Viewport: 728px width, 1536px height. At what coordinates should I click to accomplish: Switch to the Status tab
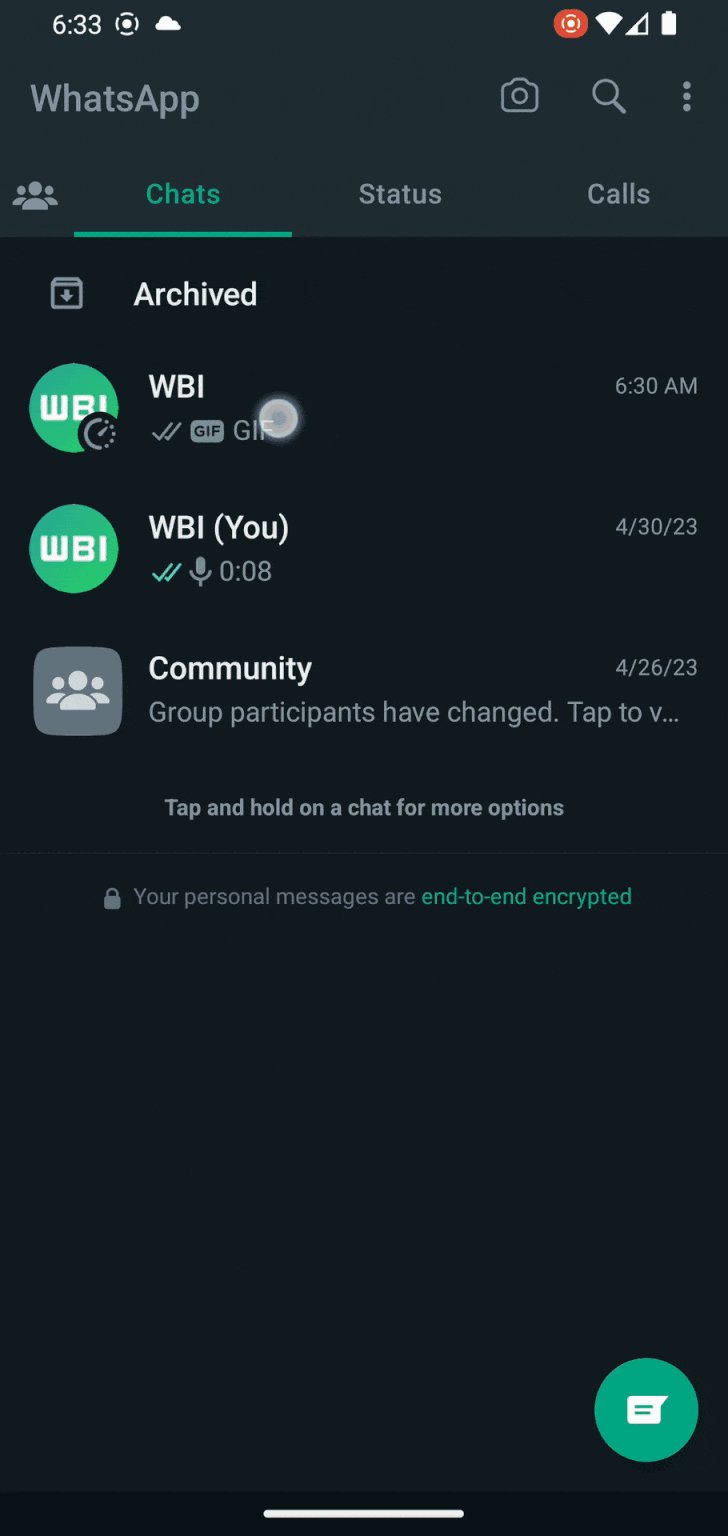point(400,194)
